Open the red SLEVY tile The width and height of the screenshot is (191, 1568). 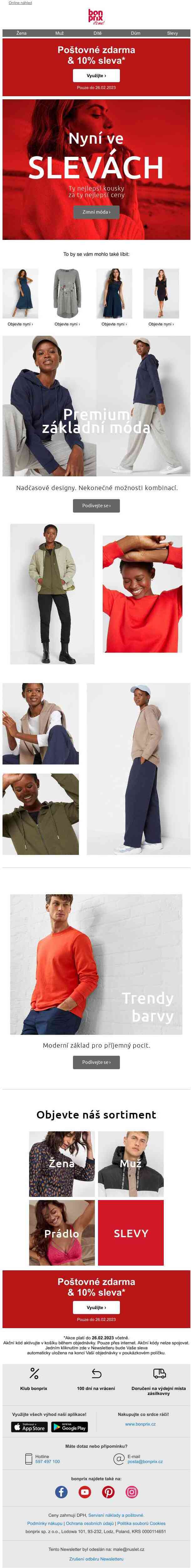click(x=131, y=1233)
